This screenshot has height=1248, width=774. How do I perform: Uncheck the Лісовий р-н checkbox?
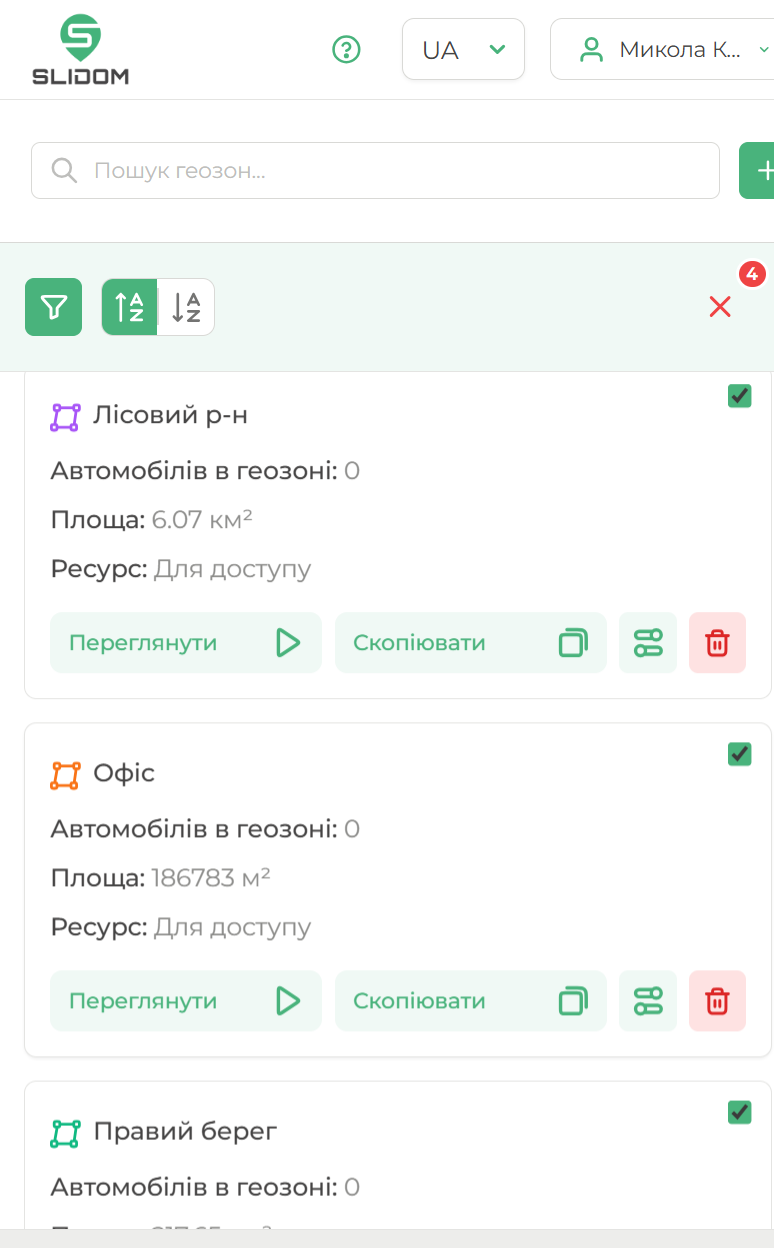point(739,396)
